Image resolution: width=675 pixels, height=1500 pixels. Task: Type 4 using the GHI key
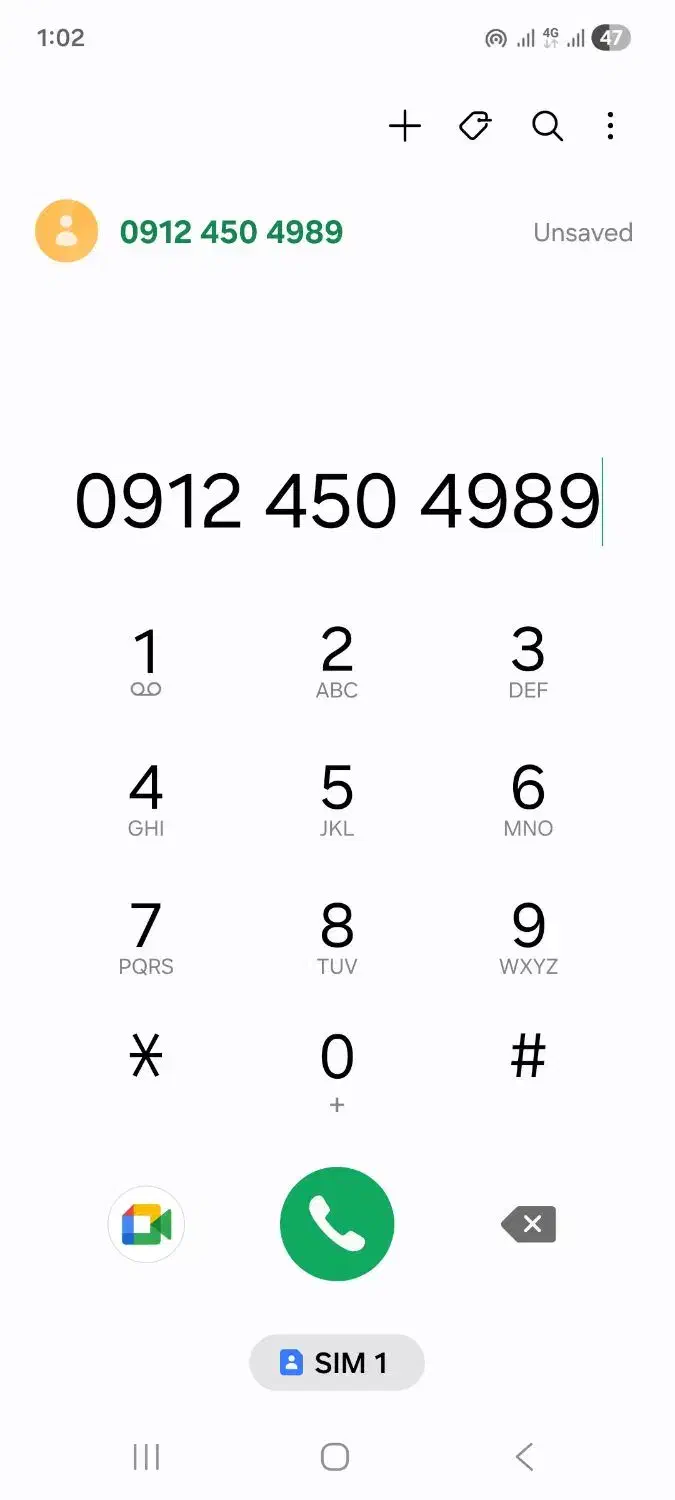(146, 799)
